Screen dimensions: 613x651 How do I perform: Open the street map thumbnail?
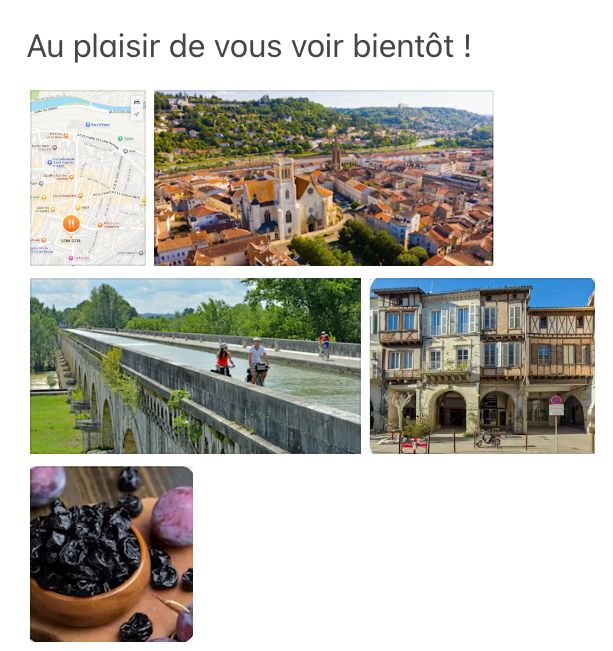[88, 178]
